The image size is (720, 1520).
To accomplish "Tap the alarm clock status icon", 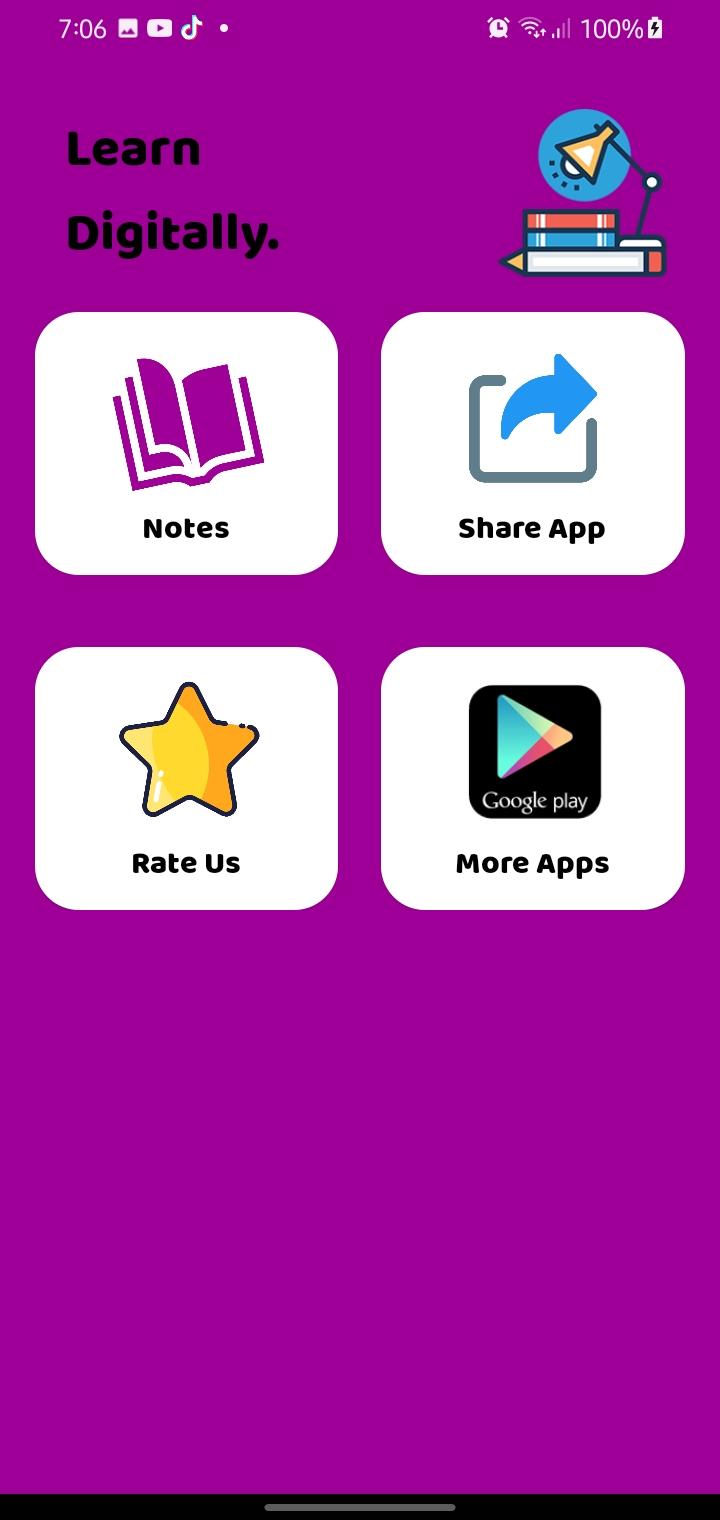I will point(497,28).
